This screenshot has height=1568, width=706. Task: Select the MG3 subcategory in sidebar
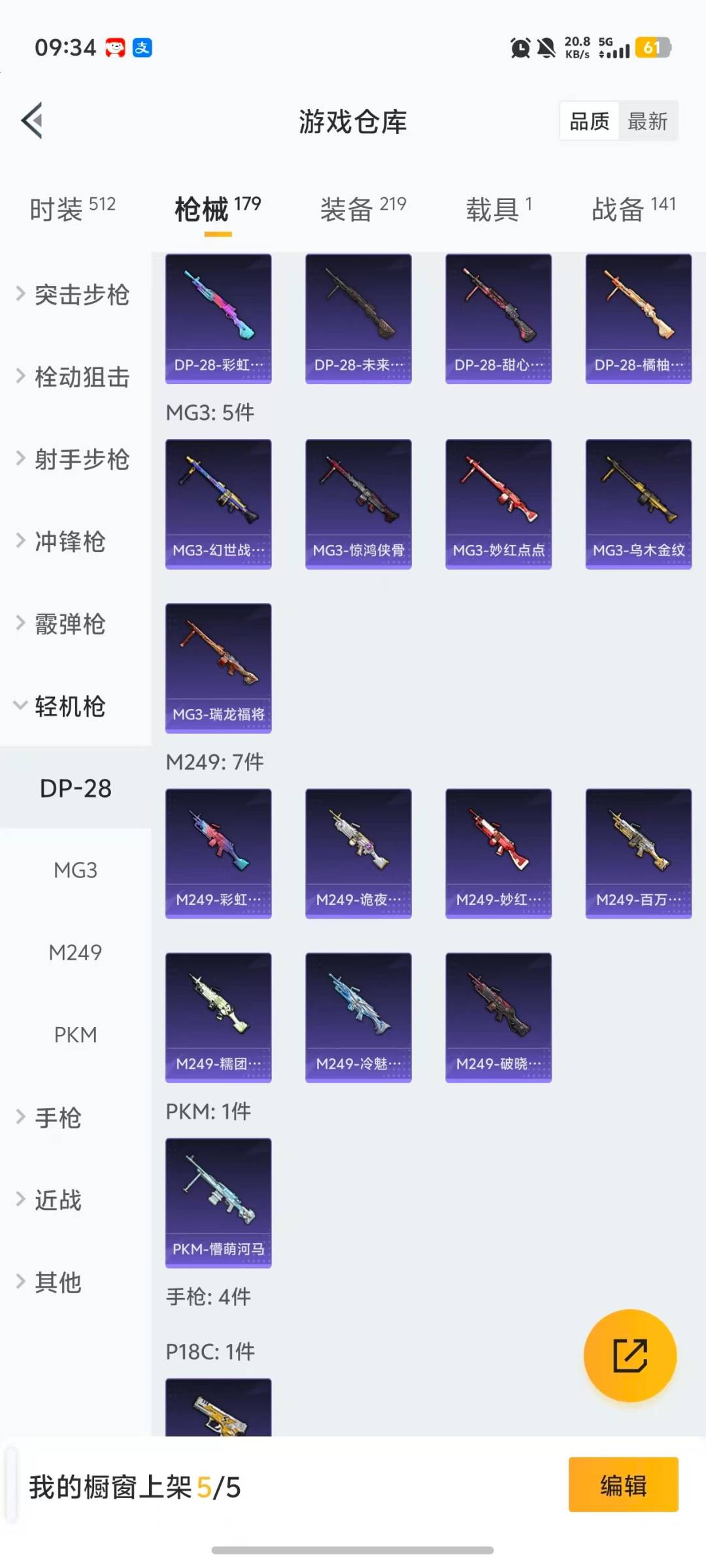coord(75,870)
